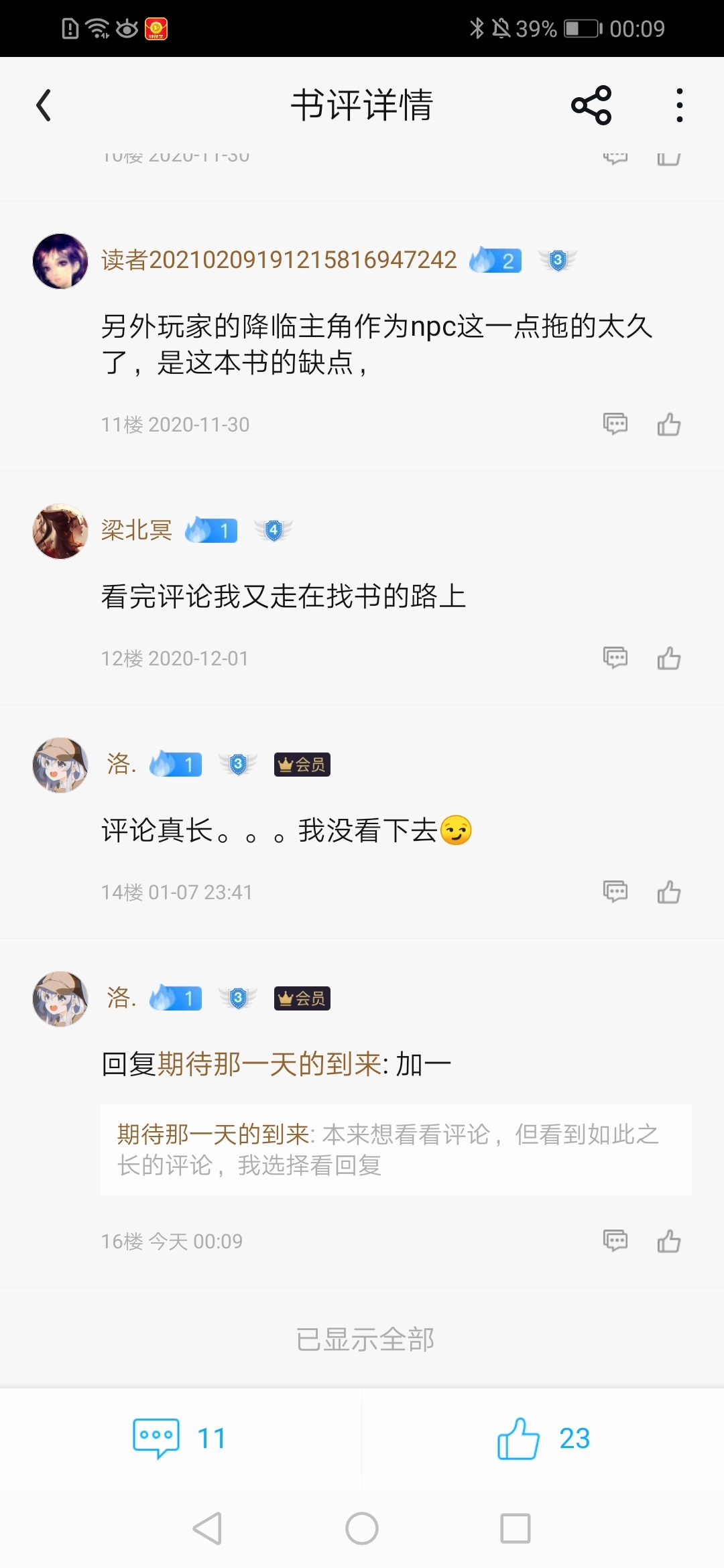Reply to the 16楼 comment
Screen dimensions: 724x1568
pos(615,1240)
